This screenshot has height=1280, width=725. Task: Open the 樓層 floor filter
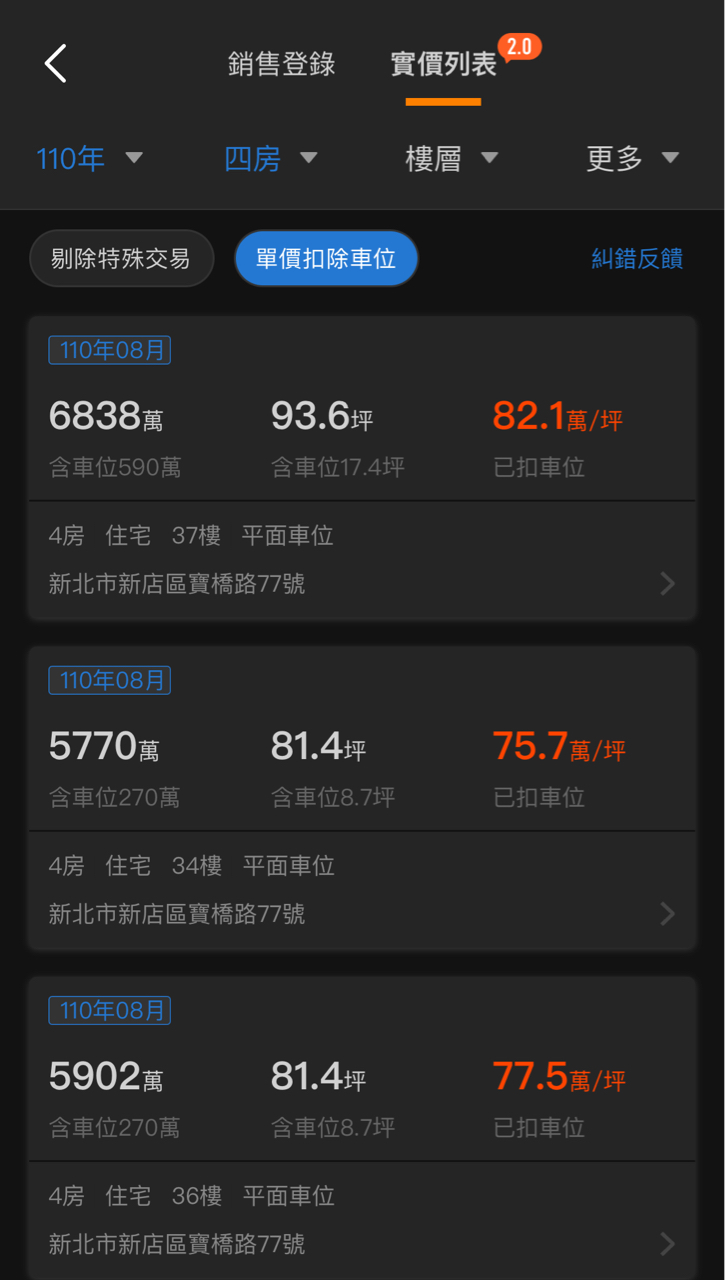click(x=451, y=158)
